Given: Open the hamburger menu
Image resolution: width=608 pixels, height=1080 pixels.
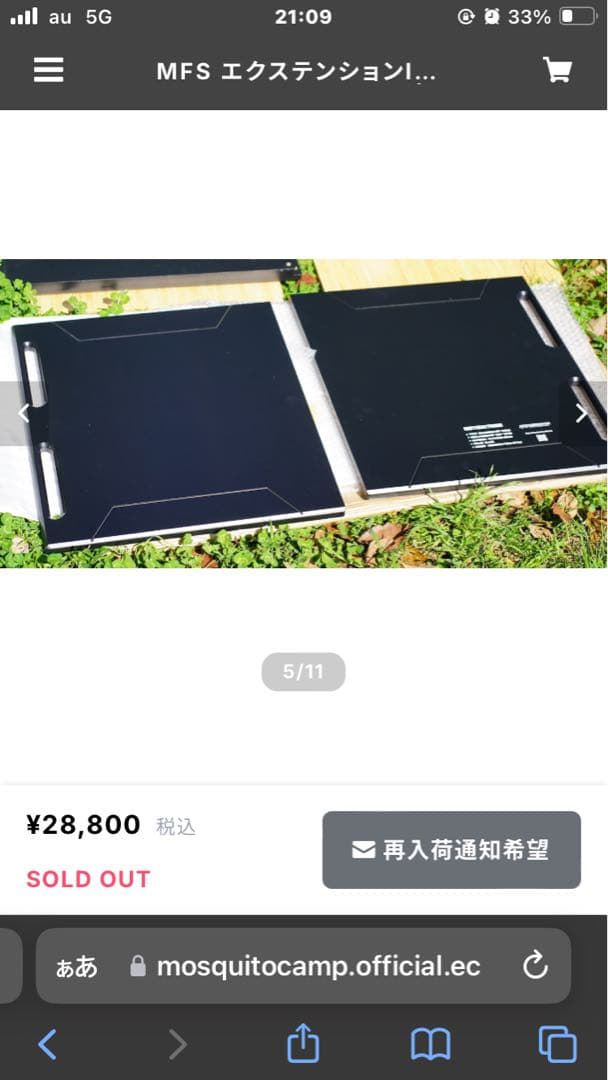Looking at the screenshot, I should (x=48, y=70).
